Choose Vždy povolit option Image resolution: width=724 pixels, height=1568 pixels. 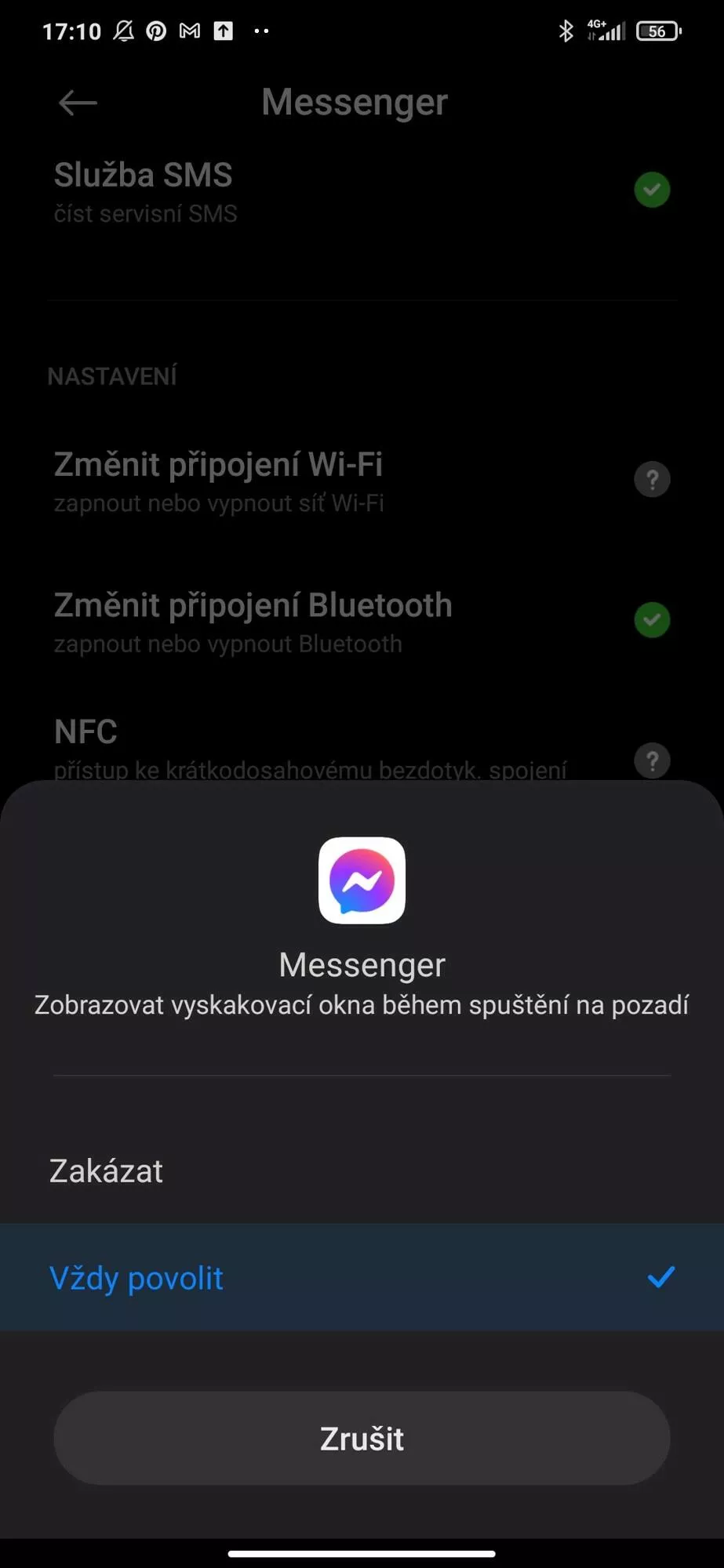coord(362,1277)
